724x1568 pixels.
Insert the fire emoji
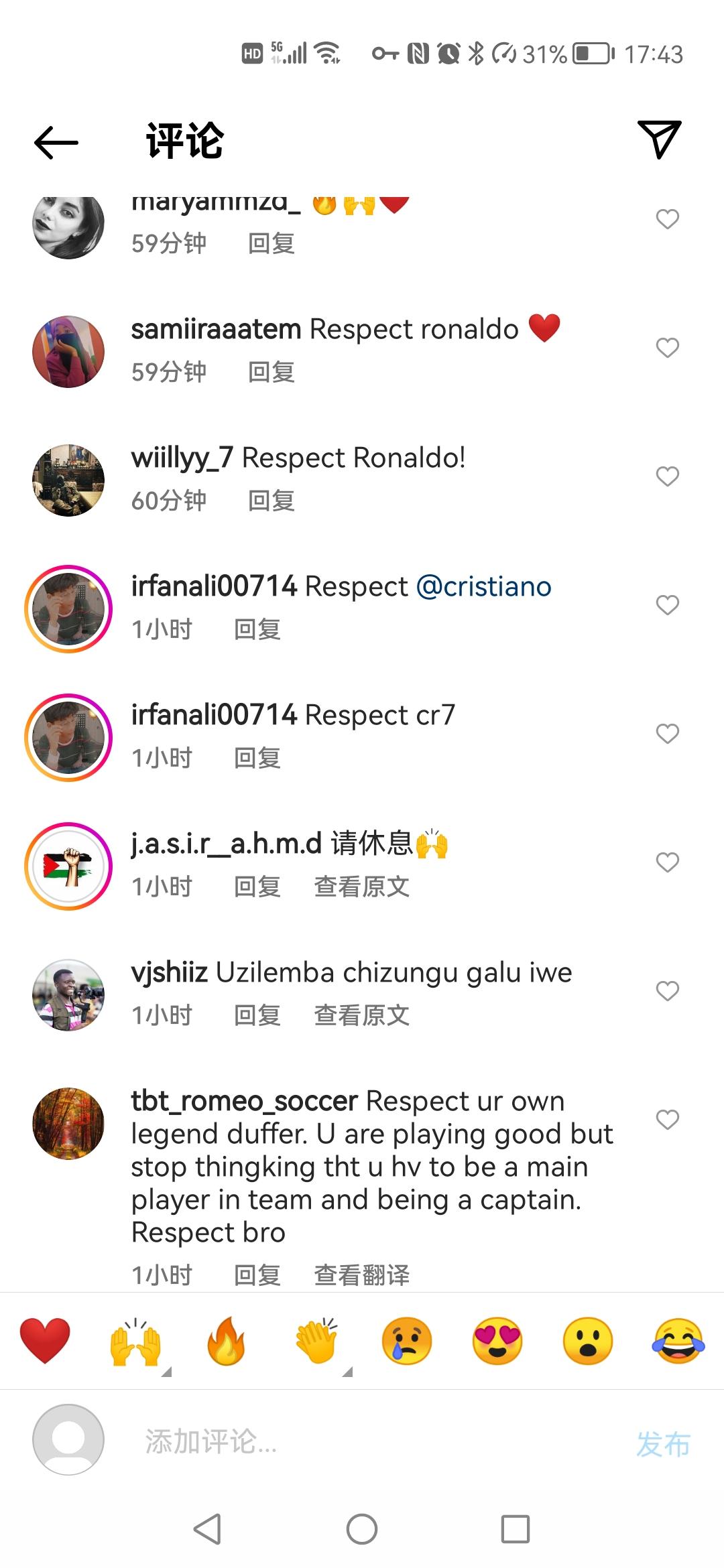(x=226, y=1340)
